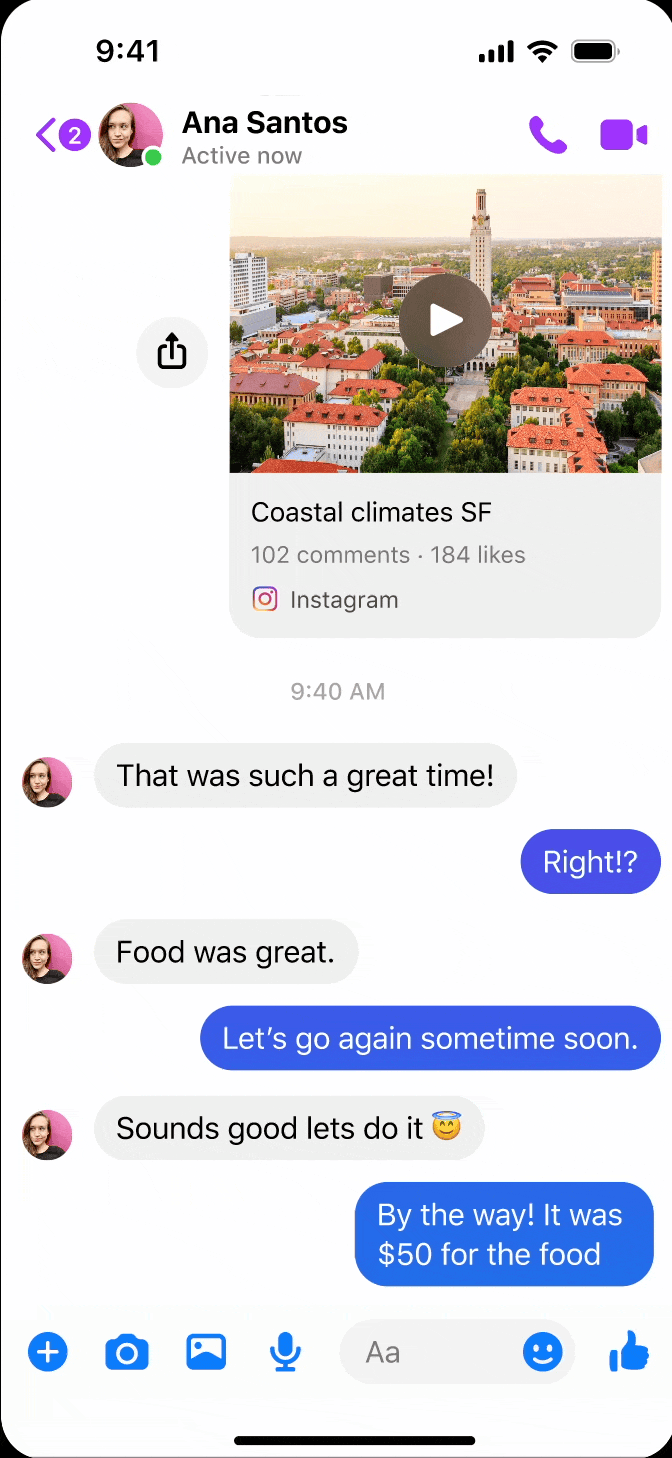Open more actions with the plus icon
The image size is (672, 1458).
(x=47, y=1353)
